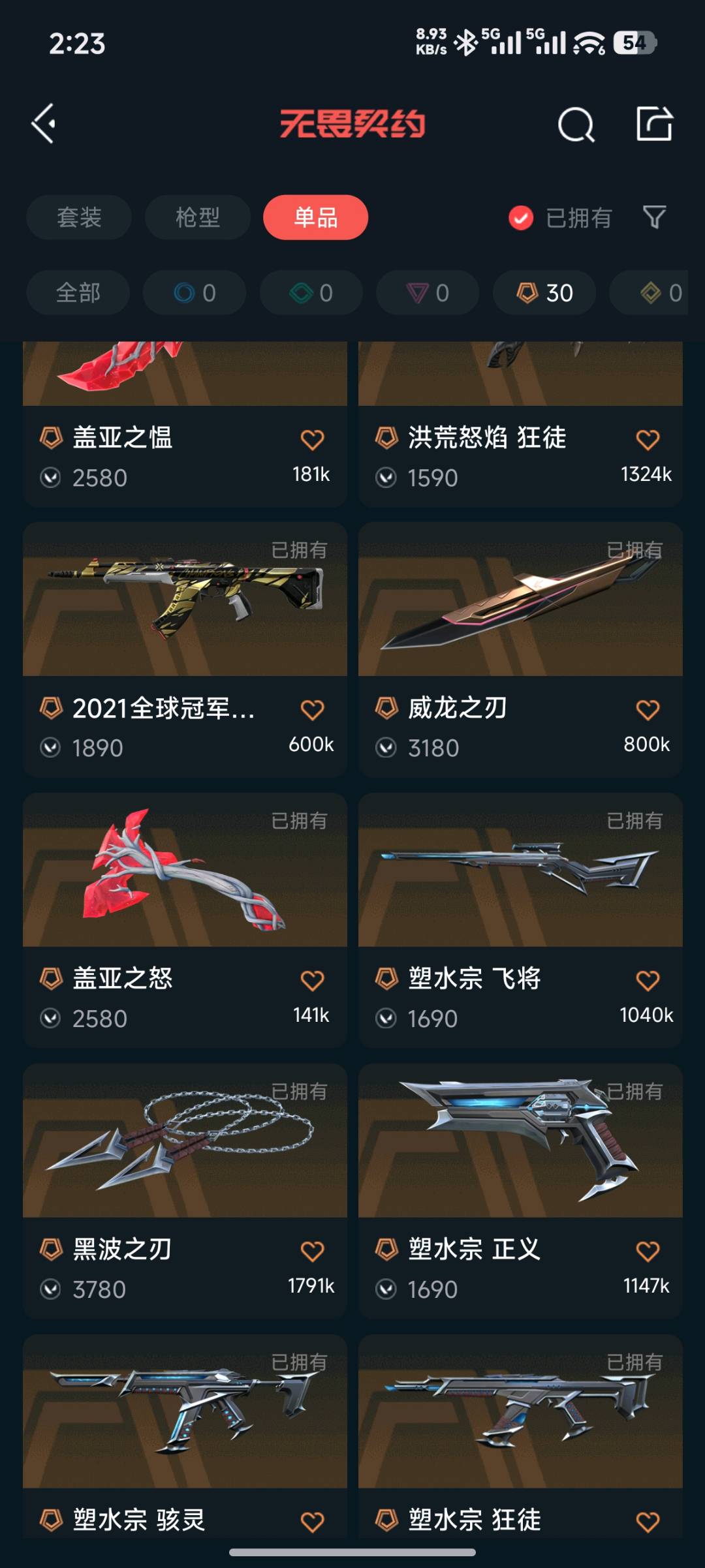Open the 塑水宗 飞将 sniper card
The height and width of the screenshot is (1568, 705).
[x=520, y=920]
